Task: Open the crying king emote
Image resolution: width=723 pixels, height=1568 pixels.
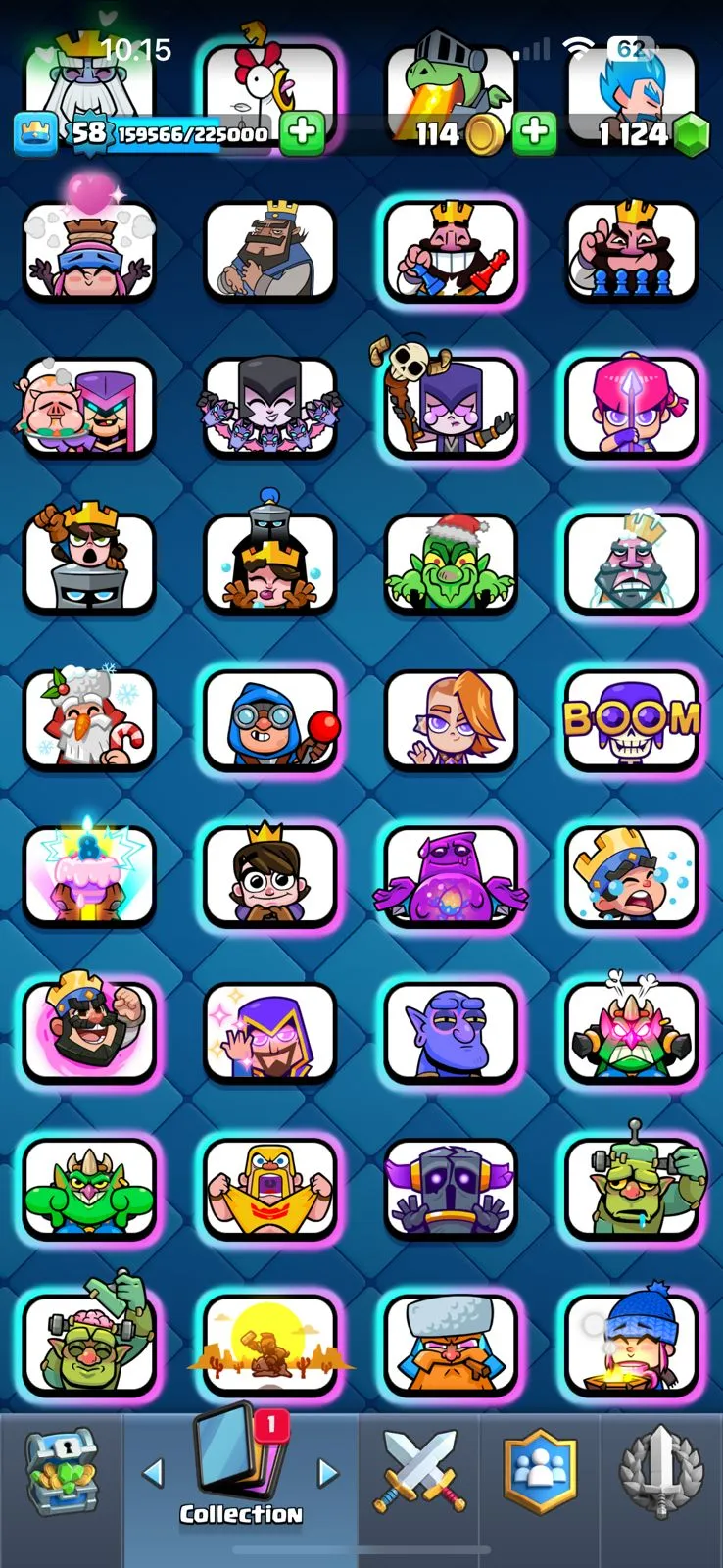Action: point(632,875)
